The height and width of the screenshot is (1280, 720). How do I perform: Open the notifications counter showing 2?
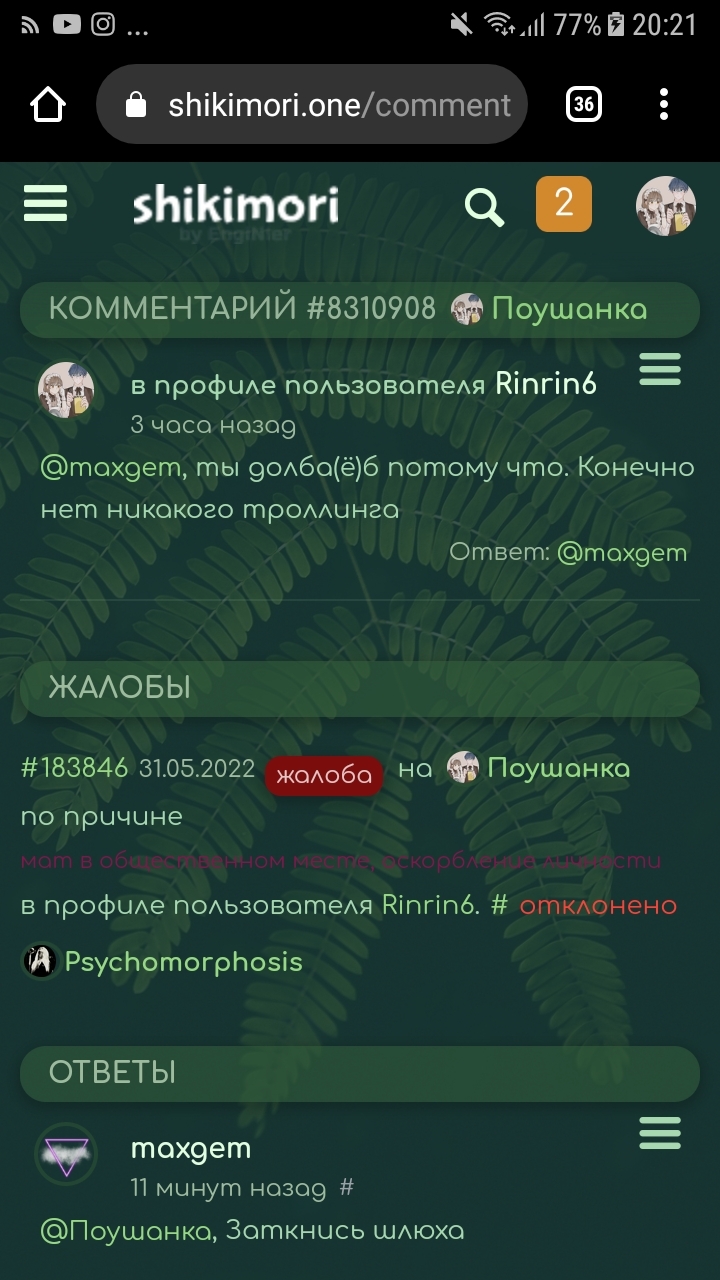tap(564, 204)
